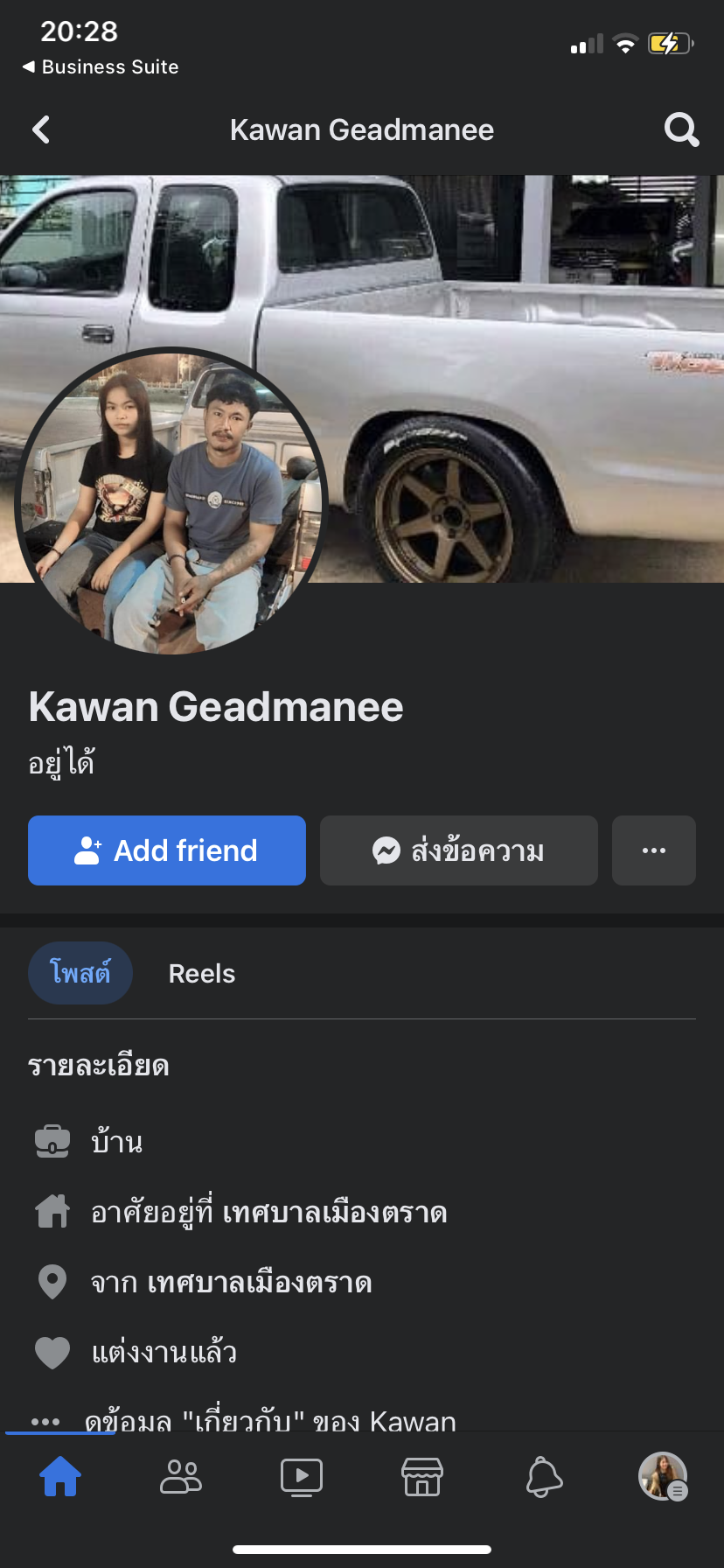Image resolution: width=724 pixels, height=1568 pixels.
Task: Go to the Home feed tab
Action: (x=60, y=1477)
